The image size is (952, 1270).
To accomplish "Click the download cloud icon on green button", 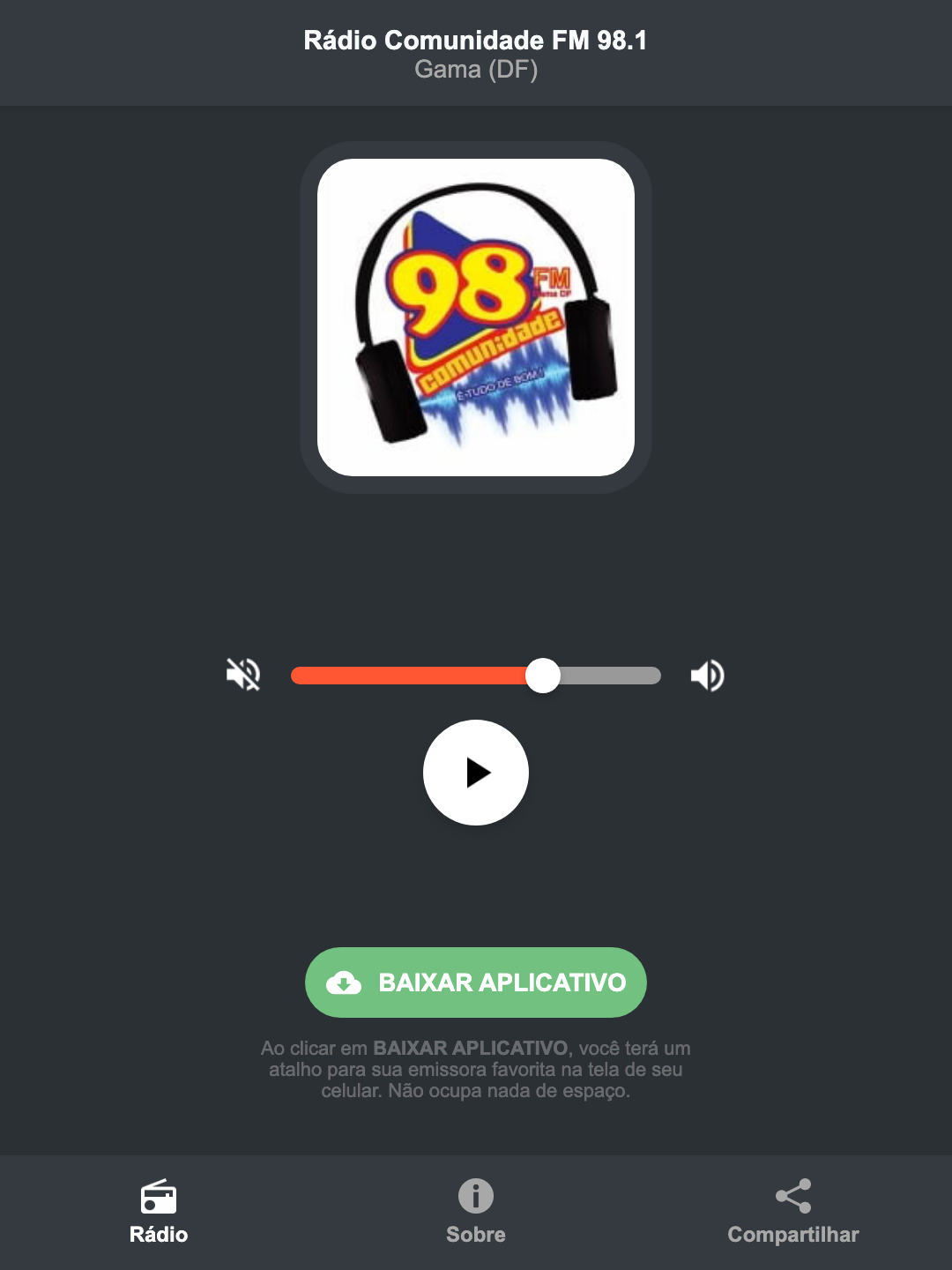I will [x=346, y=982].
